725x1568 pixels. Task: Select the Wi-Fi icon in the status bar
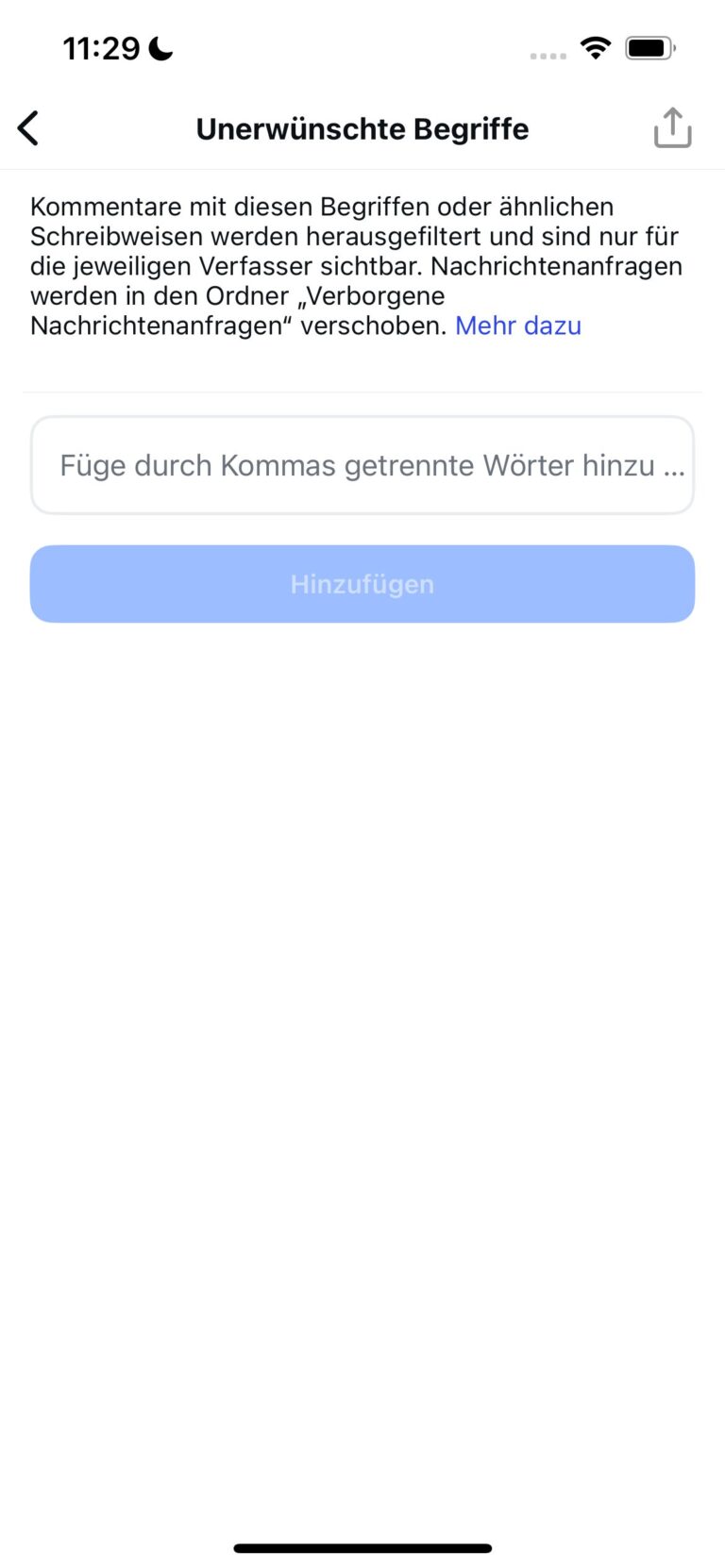tap(596, 47)
